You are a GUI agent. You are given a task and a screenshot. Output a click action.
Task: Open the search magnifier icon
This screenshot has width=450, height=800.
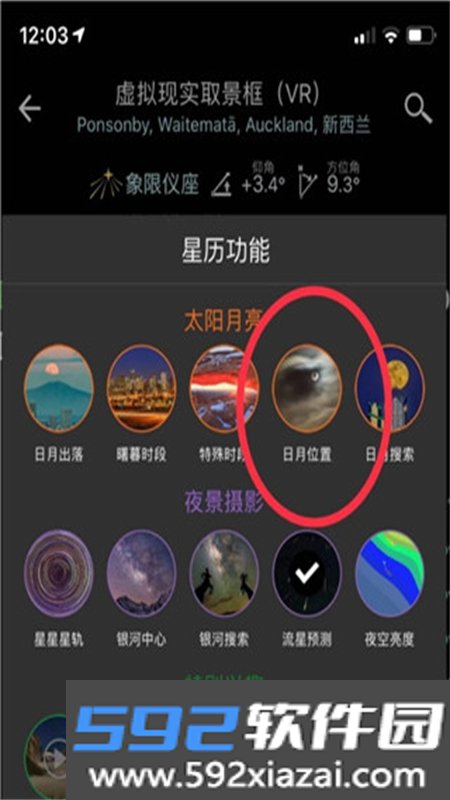[418, 108]
